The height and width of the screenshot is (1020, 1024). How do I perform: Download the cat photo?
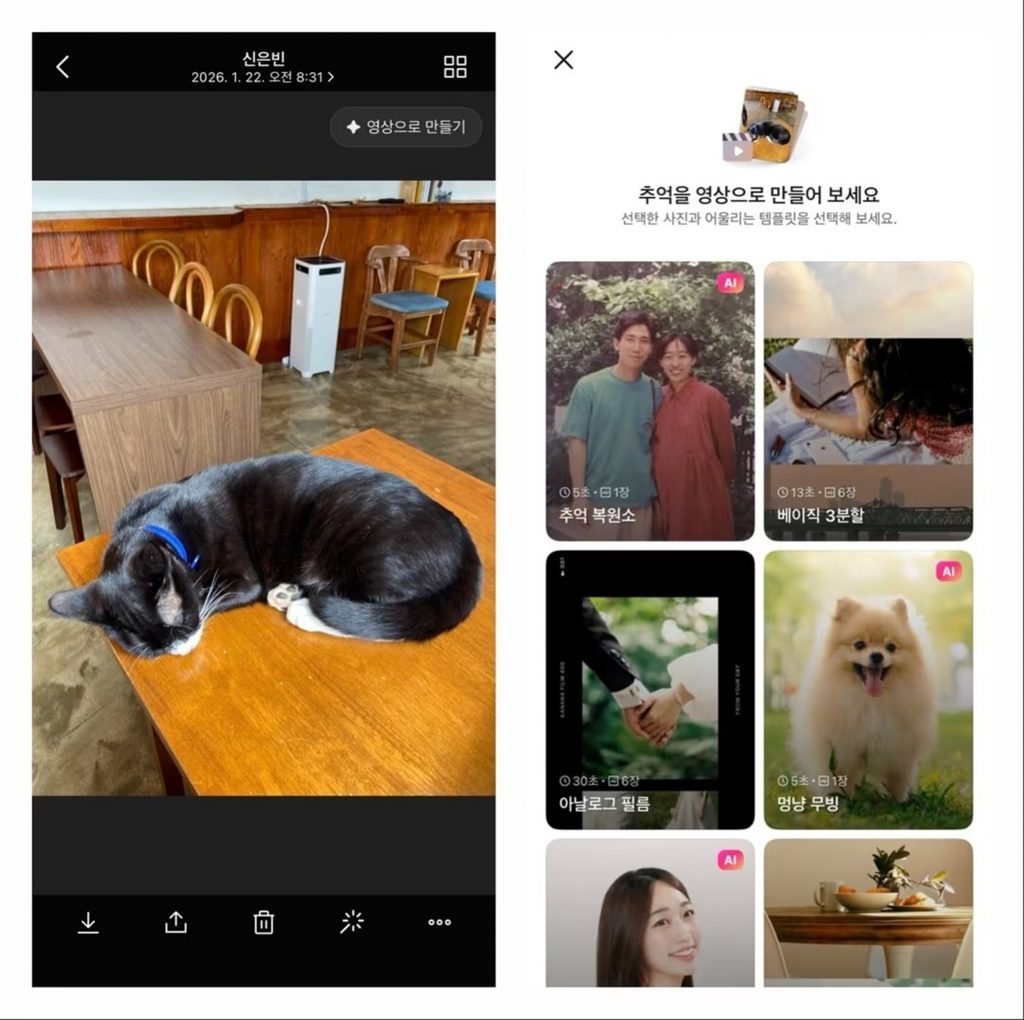click(x=88, y=922)
